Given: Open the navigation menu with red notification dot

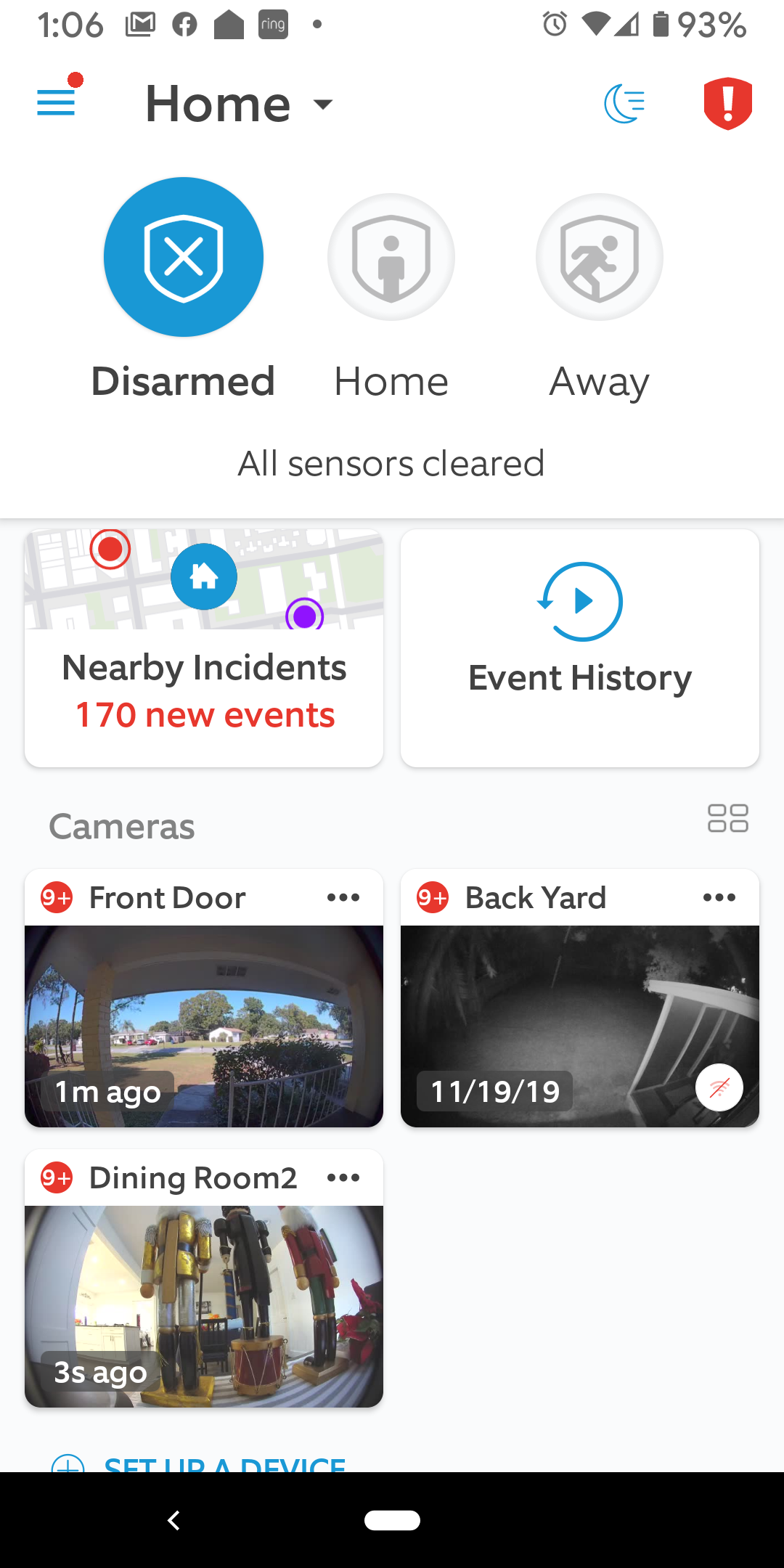Looking at the screenshot, I should point(55,102).
